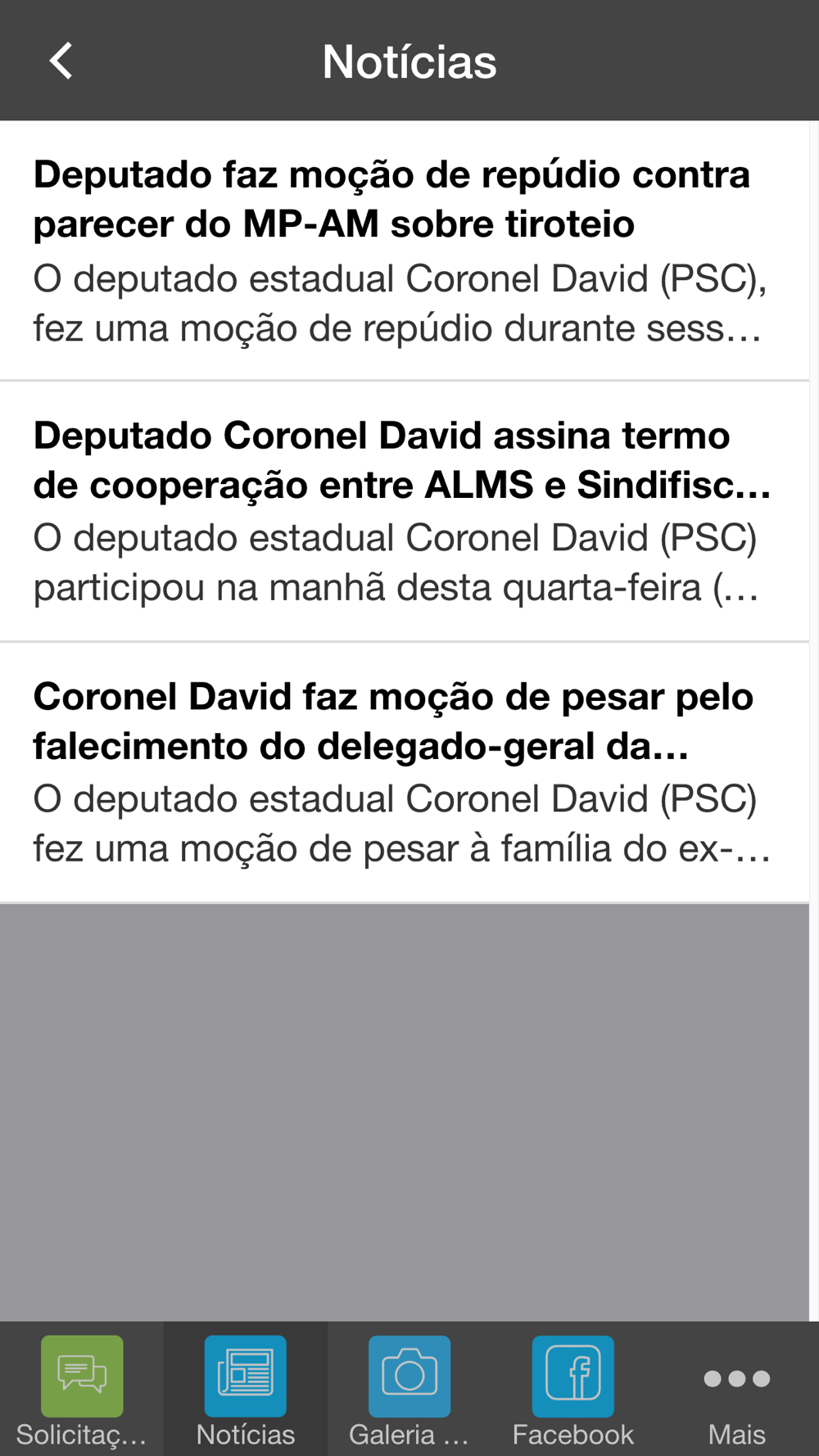Switch to the Solicitações tab
The width and height of the screenshot is (819, 1456).
pyautogui.click(x=82, y=1390)
